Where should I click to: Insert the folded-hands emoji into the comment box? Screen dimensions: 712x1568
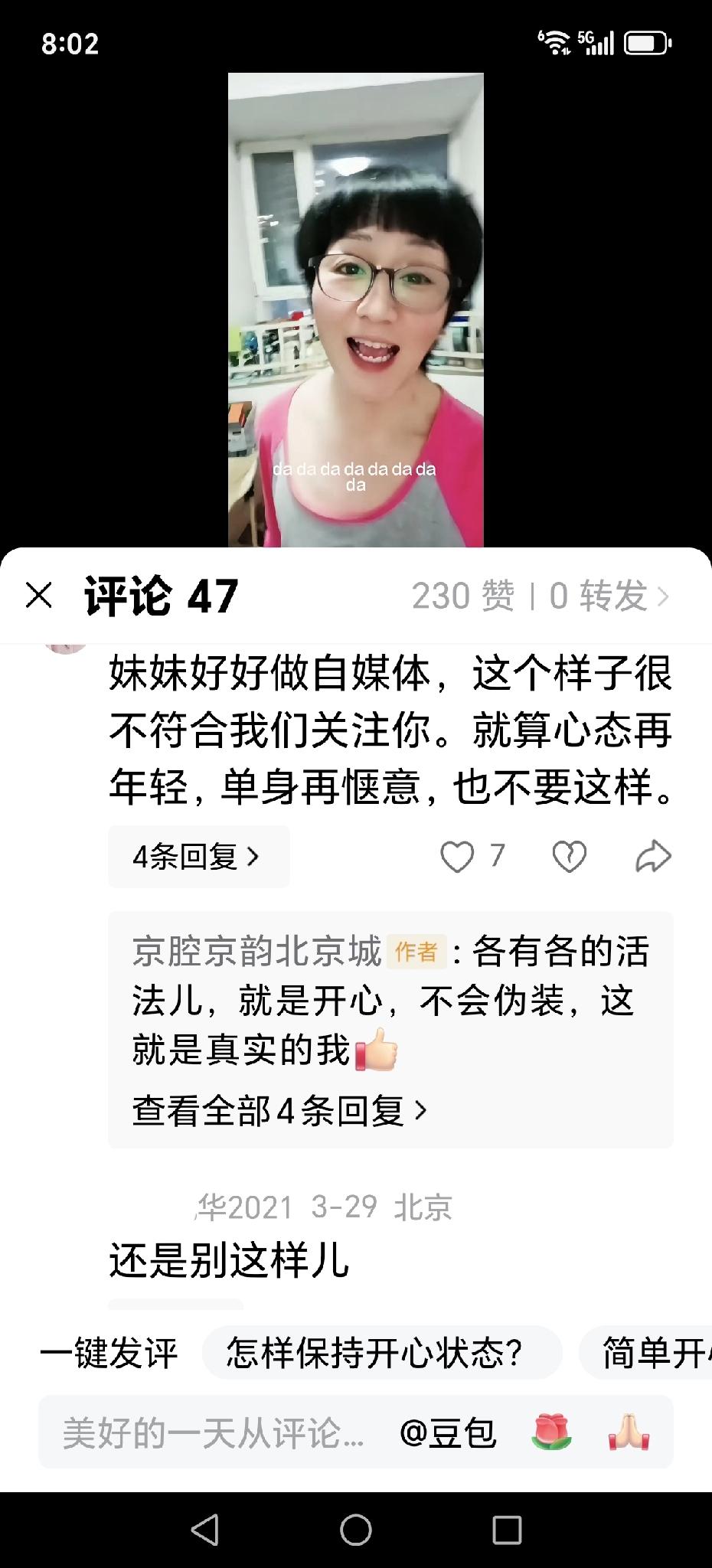coord(630,1431)
